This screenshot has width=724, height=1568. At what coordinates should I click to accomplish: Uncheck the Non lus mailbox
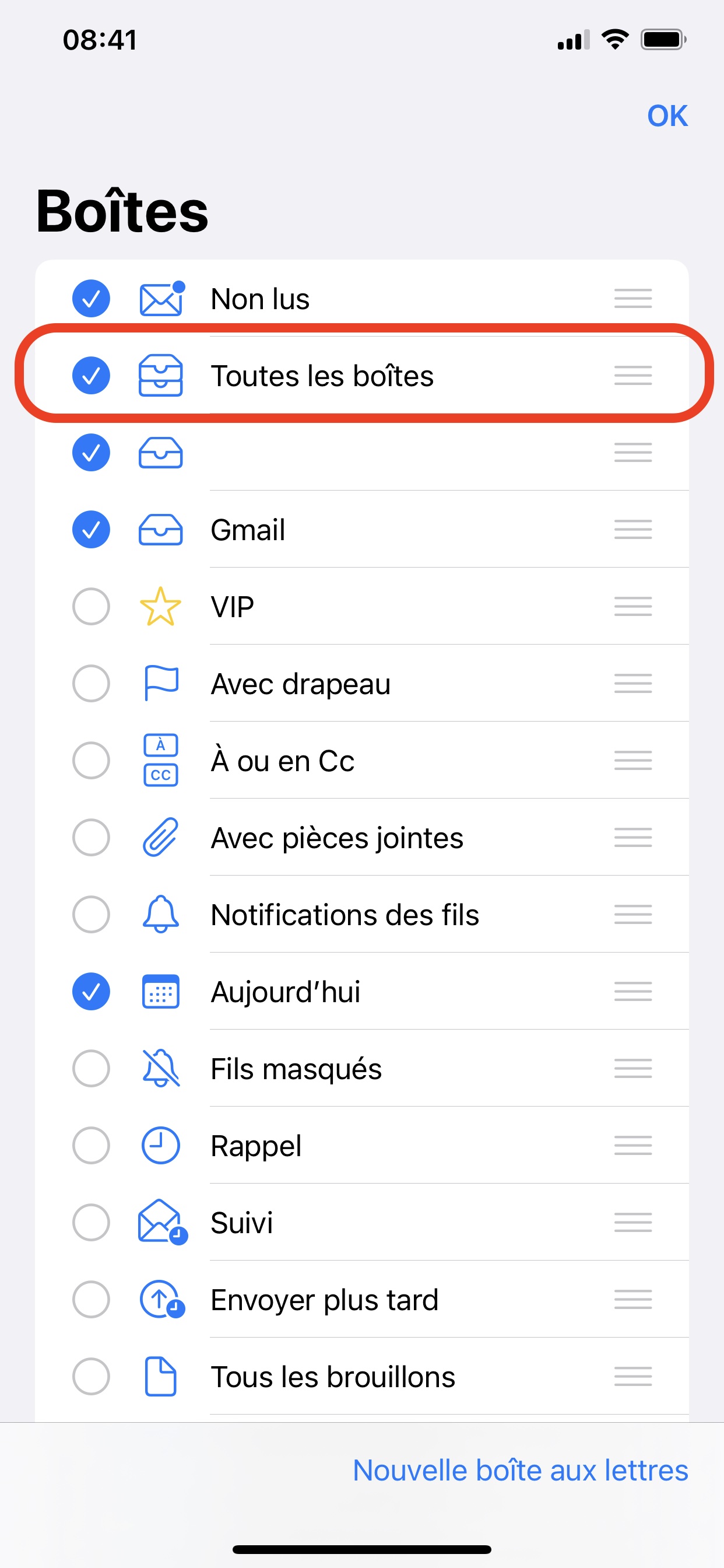tap(92, 299)
